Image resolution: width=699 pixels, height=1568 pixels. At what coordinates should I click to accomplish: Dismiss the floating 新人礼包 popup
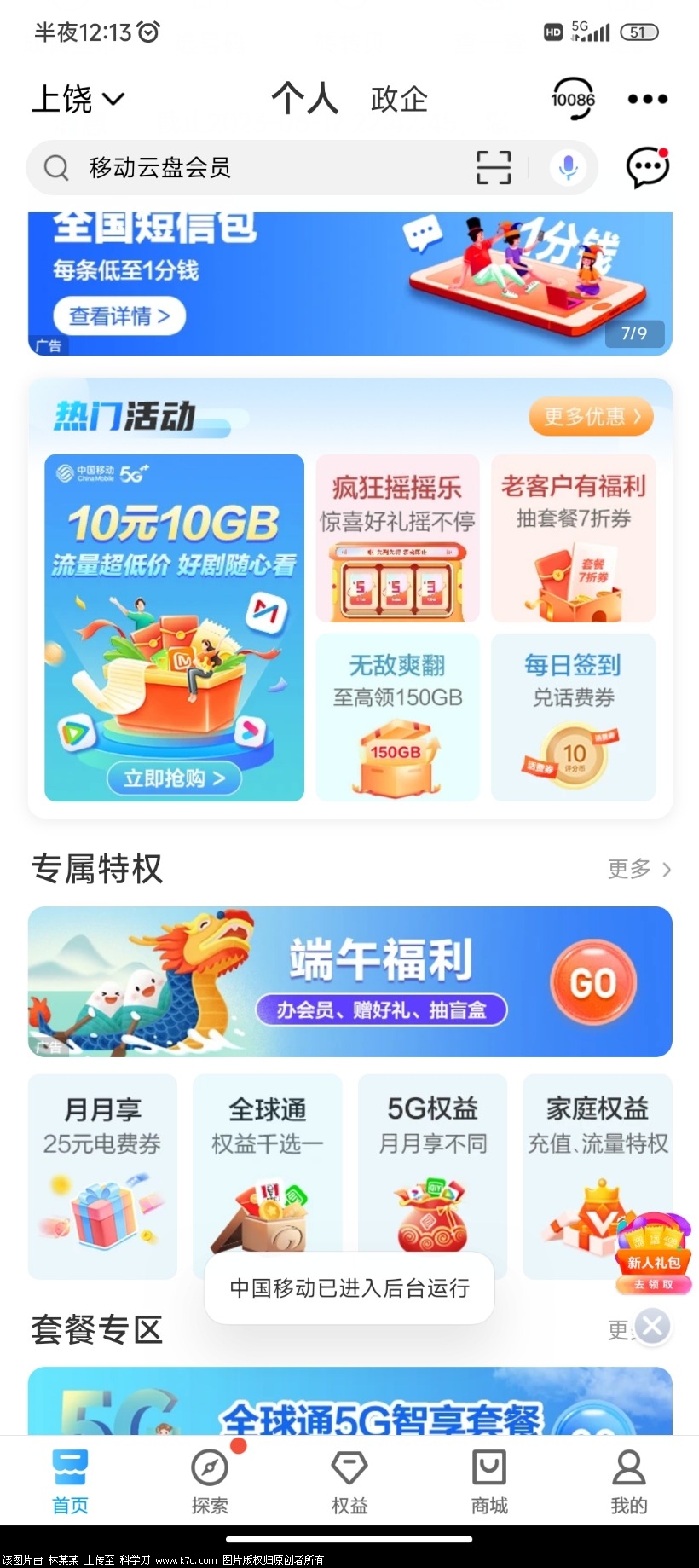click(x=653, y=1326)
